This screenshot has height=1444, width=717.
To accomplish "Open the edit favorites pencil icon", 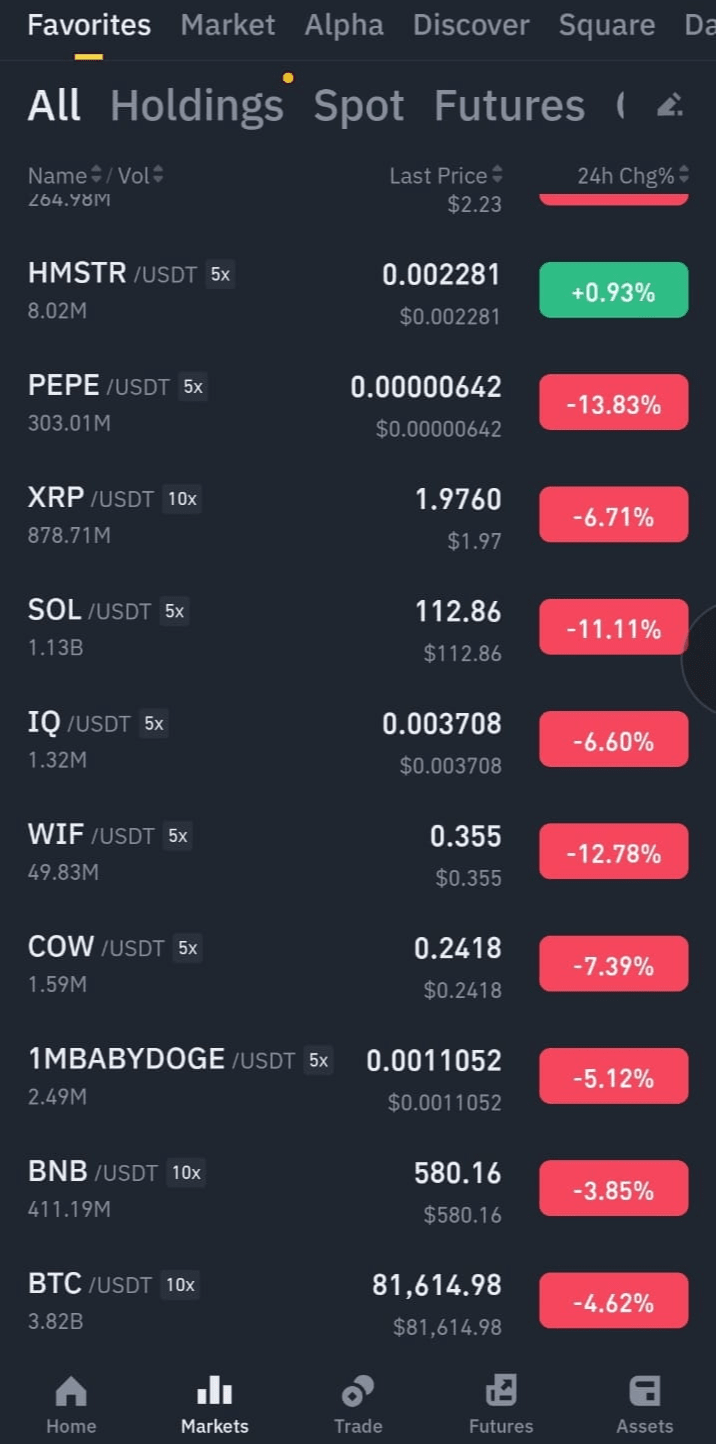I will point(669,105).
